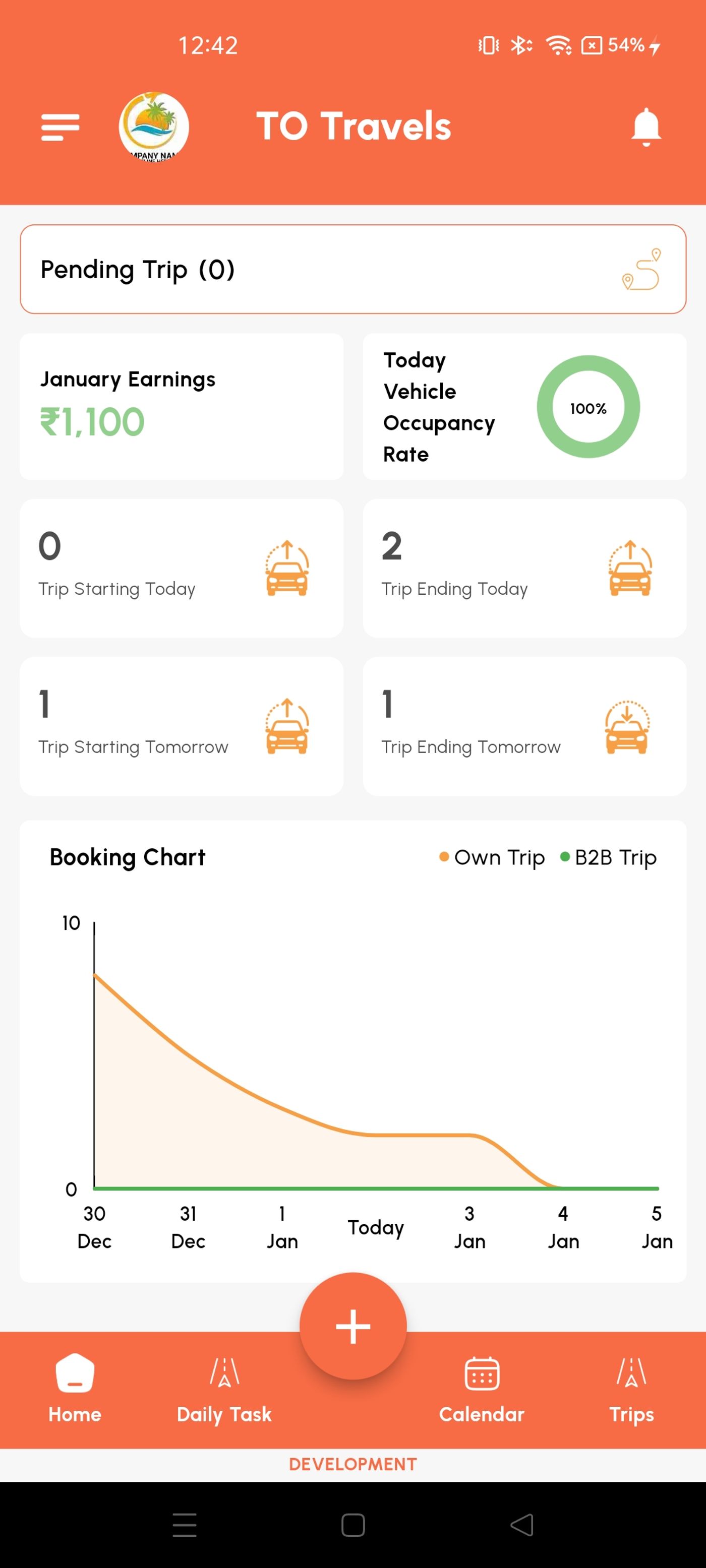The width and height of the screenshot is (706, 1568).
Task: Open the Trip Starting Today card
Action: [182, 568]
